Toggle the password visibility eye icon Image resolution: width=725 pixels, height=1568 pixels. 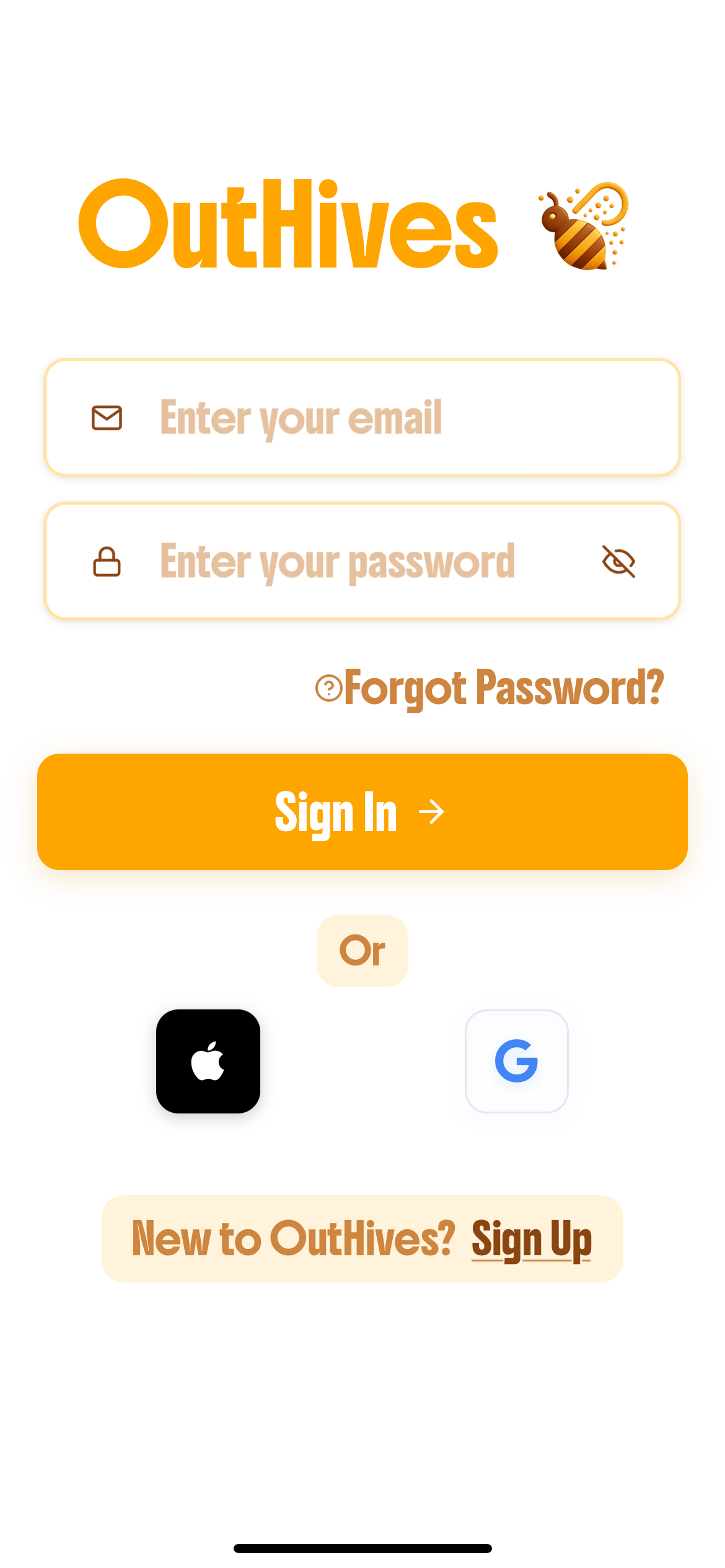click(x=619, y=560)
